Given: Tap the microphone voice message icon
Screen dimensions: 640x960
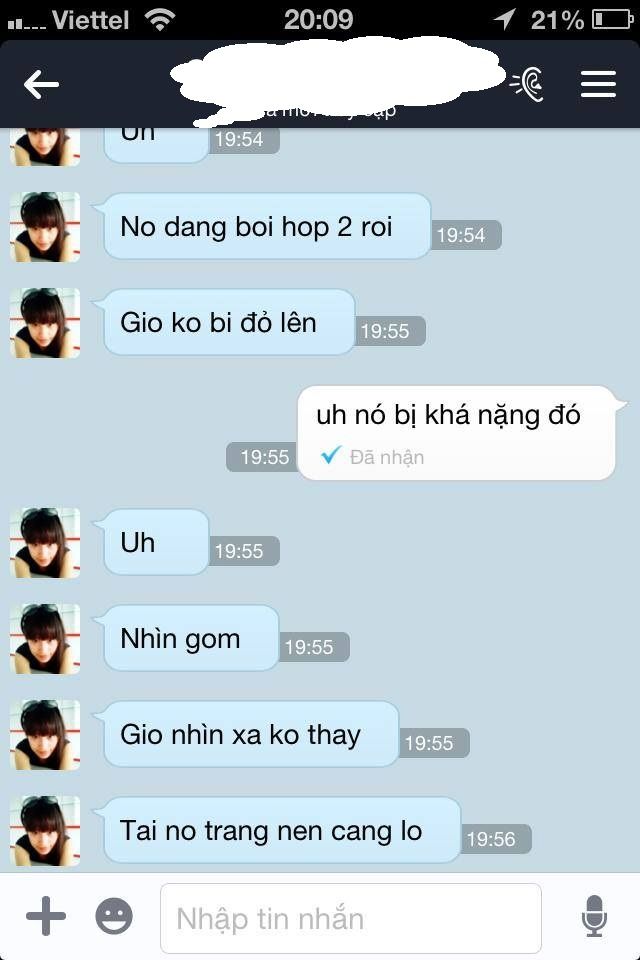Looking at the screenshot, I should (594, 916).
